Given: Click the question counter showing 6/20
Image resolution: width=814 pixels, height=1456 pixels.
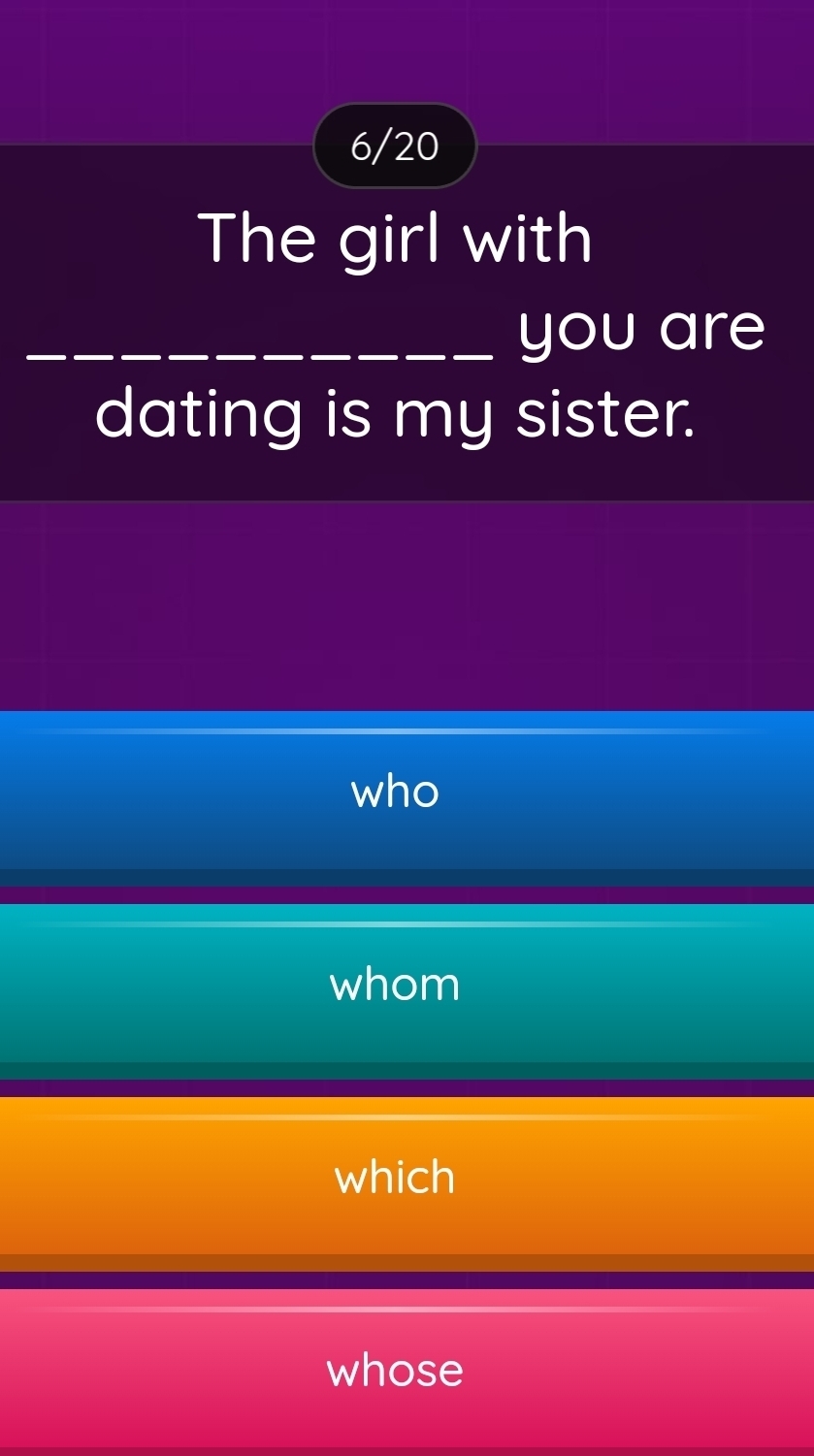Looking at the screenshot, I should tap(394, 146).
